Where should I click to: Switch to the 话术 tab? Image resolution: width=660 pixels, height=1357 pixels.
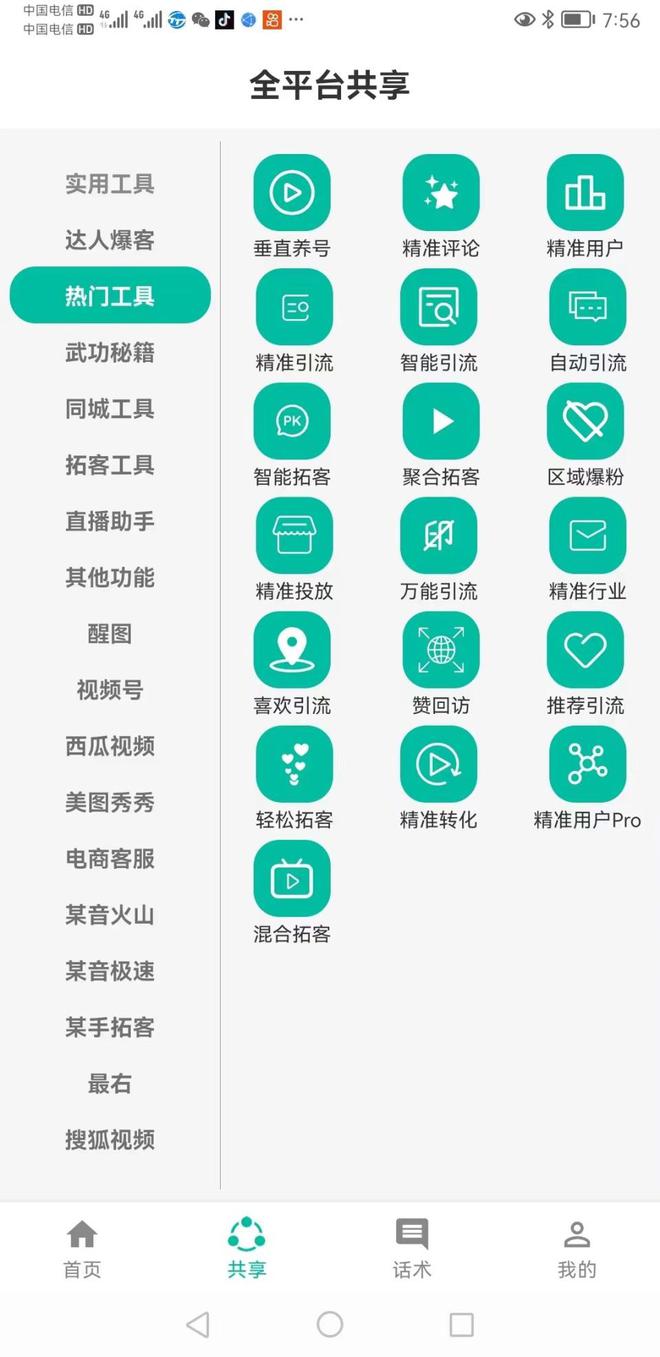pos(411,1248)
